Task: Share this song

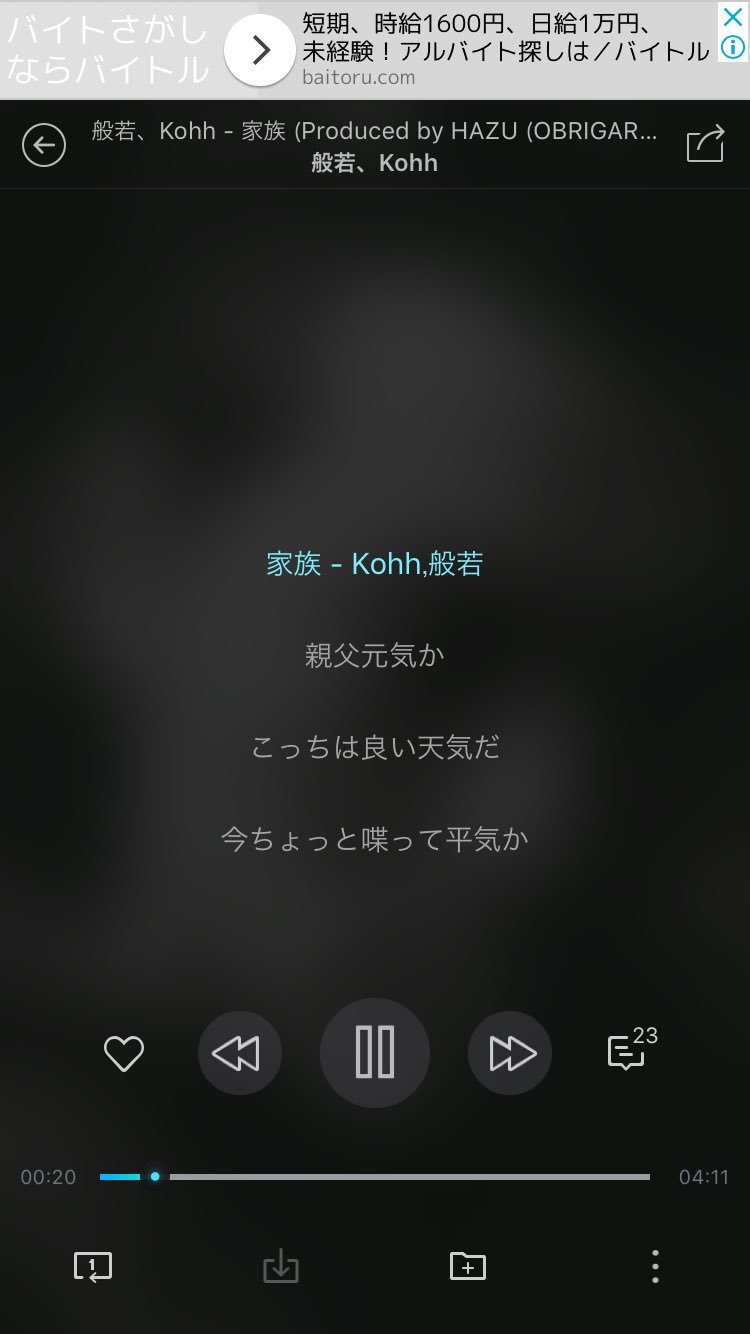Action: [x=705, y=144]
